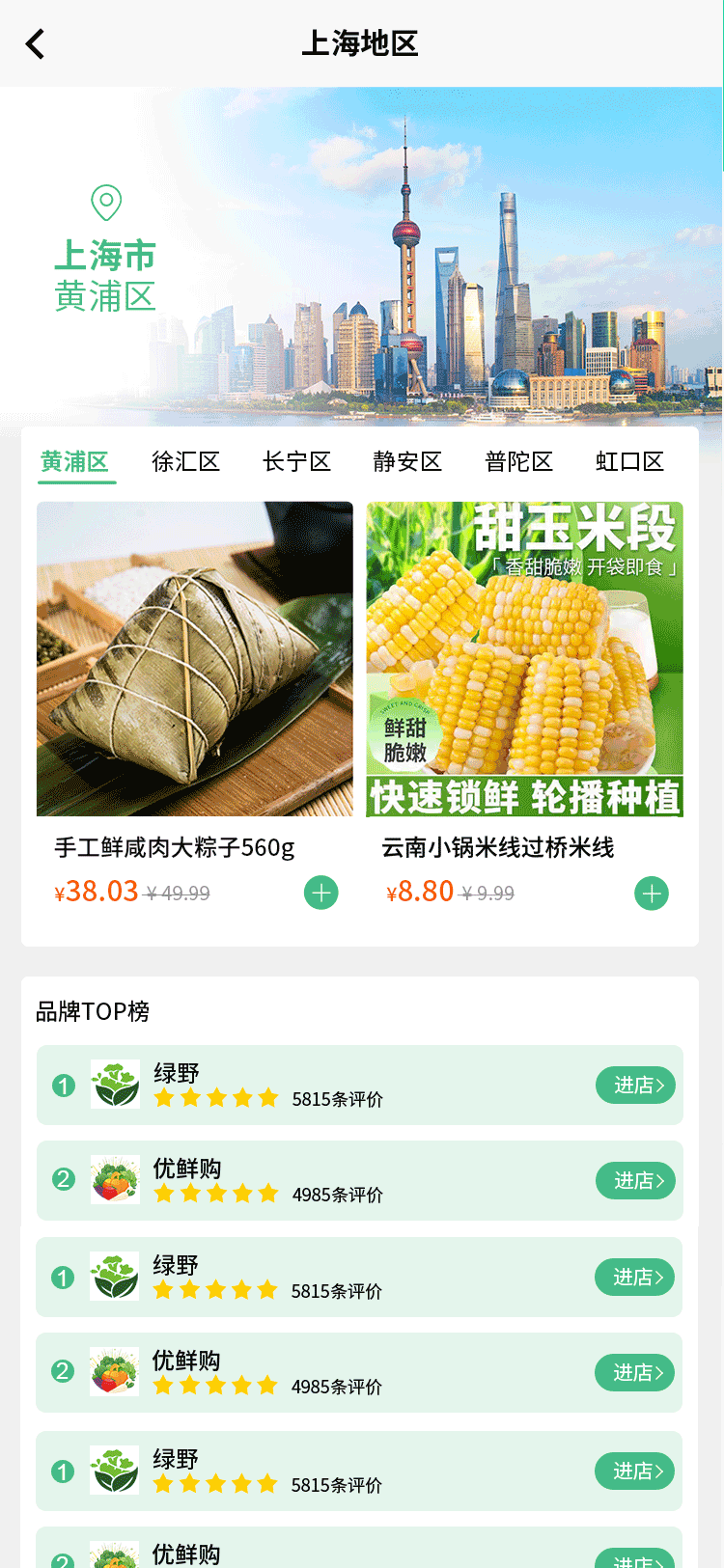Add 云南小锅米线过桥米线 to cart
Screen dimensions: 724x1568
[x=652, y=894]
